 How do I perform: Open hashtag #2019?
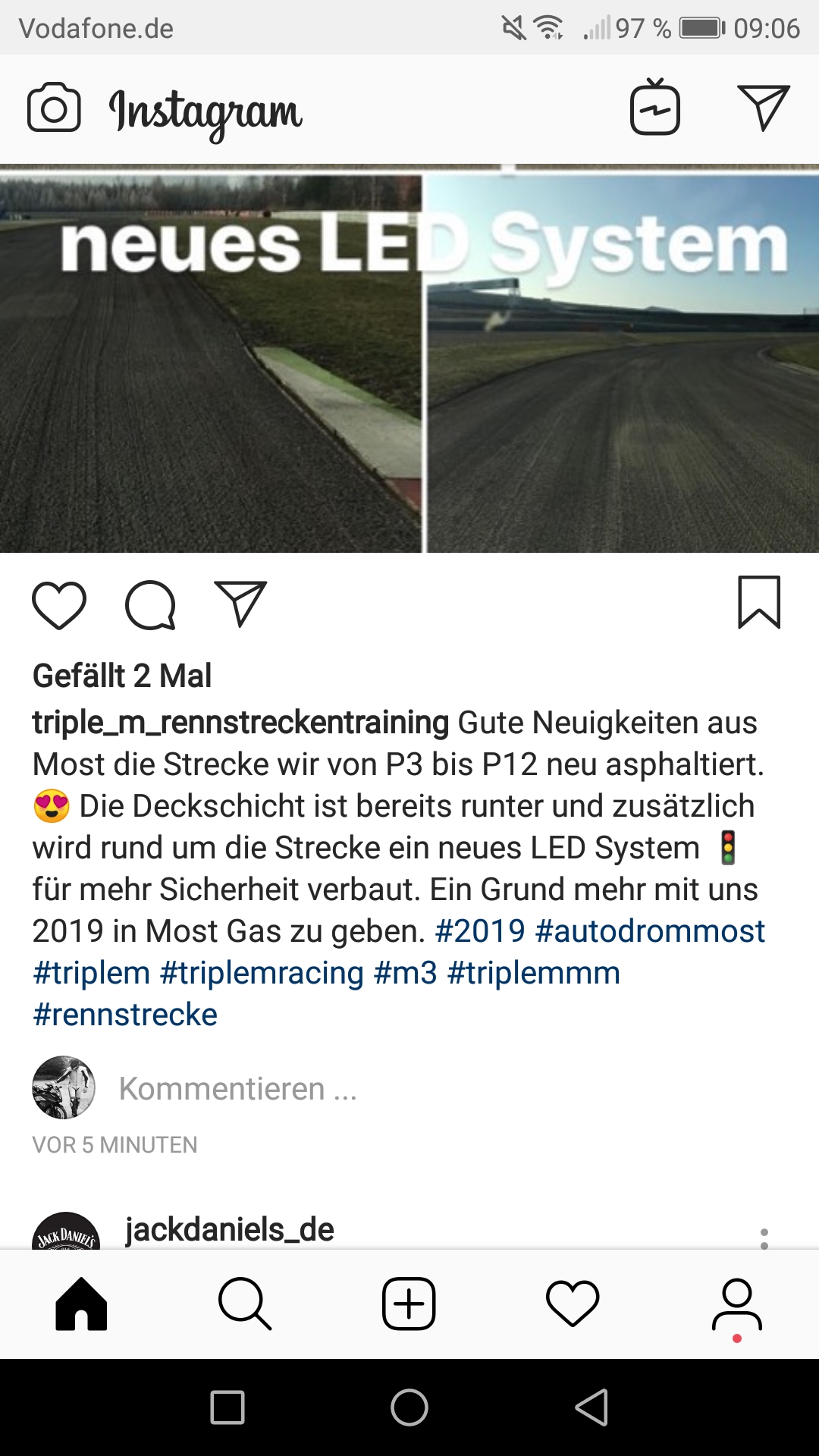[x=480, y=931]
